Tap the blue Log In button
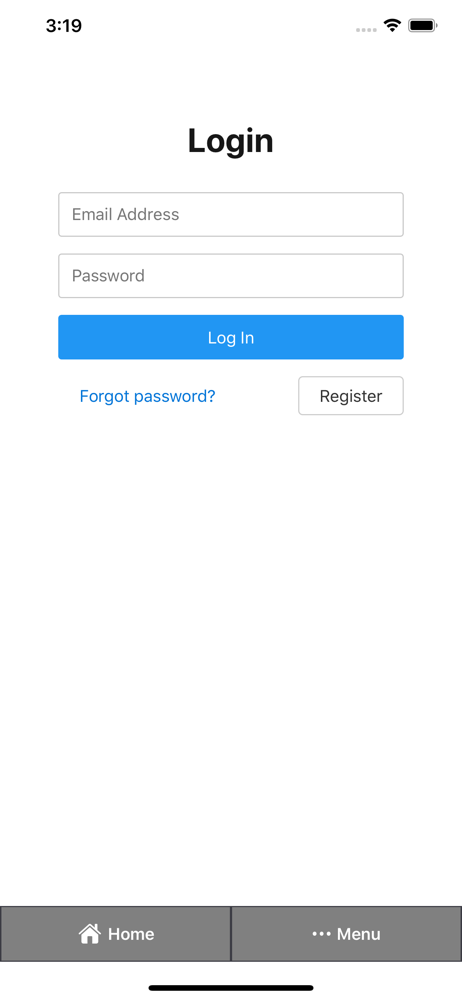 point(231,337)
